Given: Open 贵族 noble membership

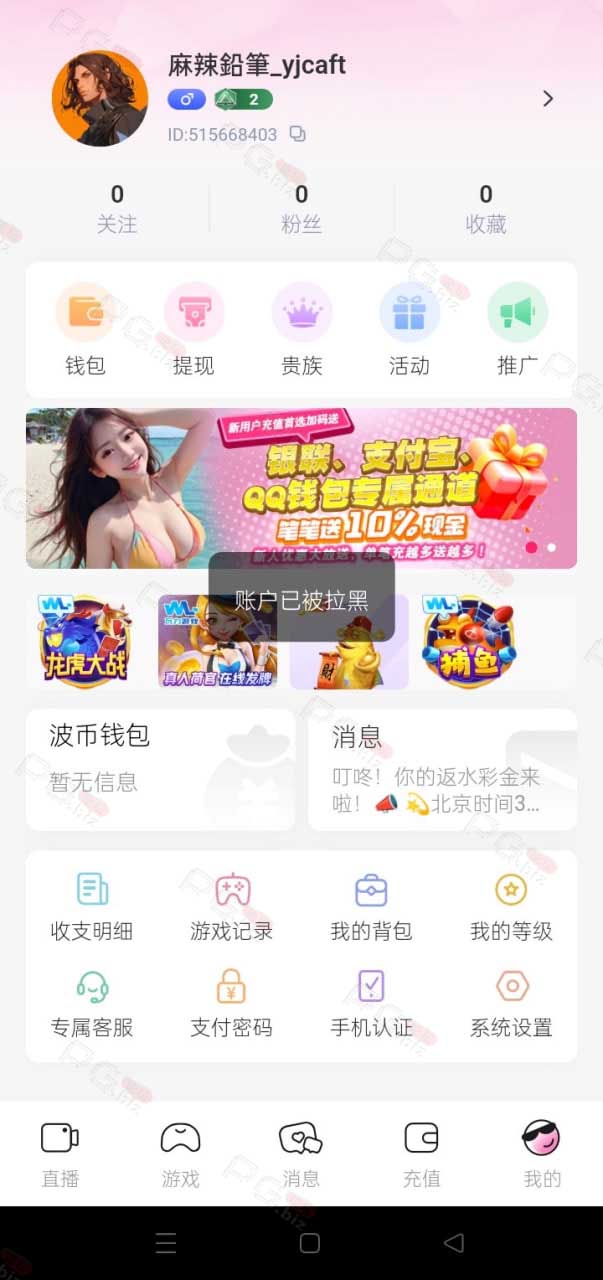Looking at the screenshot, I should pyautogui.click(x=301, y=331).
